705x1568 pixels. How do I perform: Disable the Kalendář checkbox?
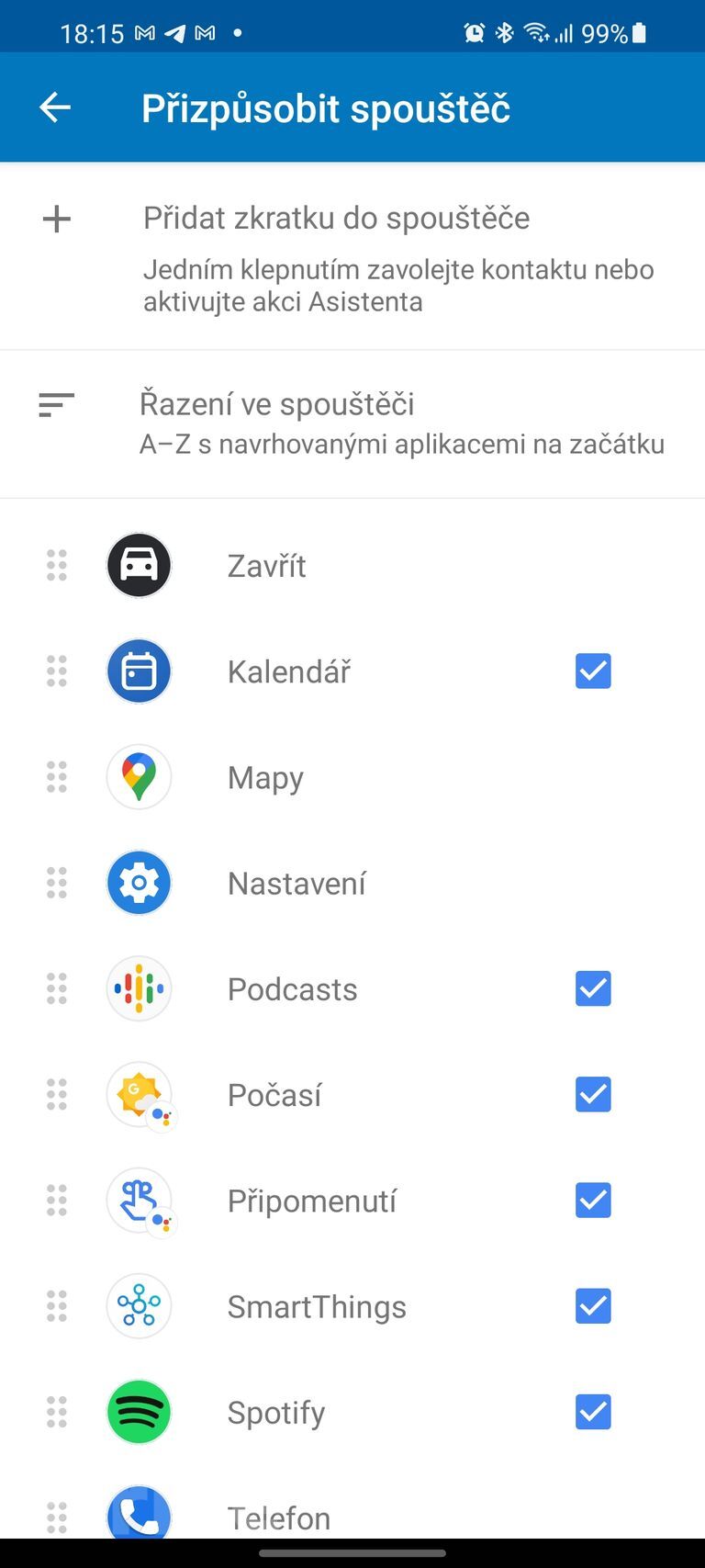pos(592,671)
